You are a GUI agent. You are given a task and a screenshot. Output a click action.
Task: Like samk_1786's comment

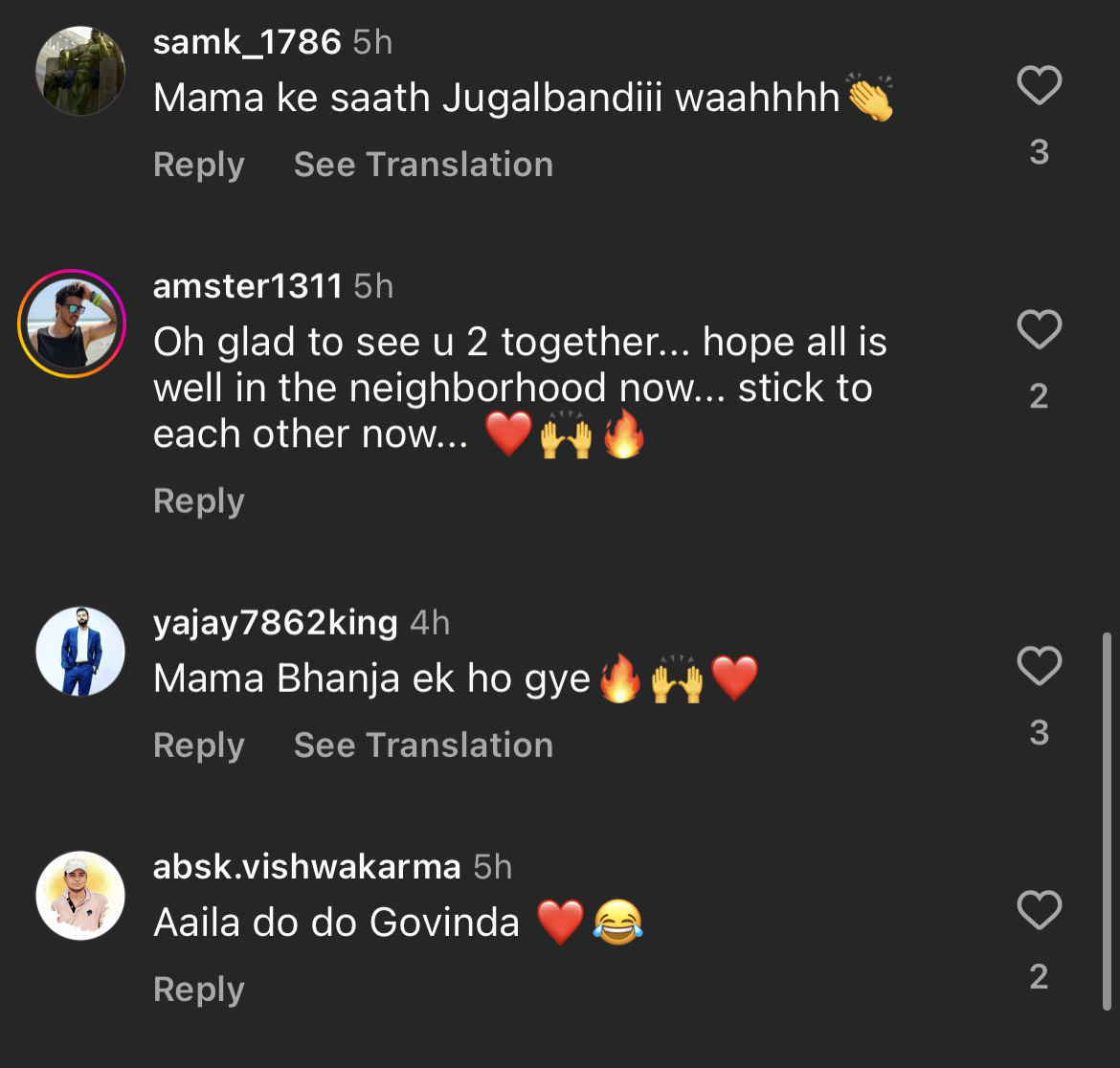(x=1039, y=87)
